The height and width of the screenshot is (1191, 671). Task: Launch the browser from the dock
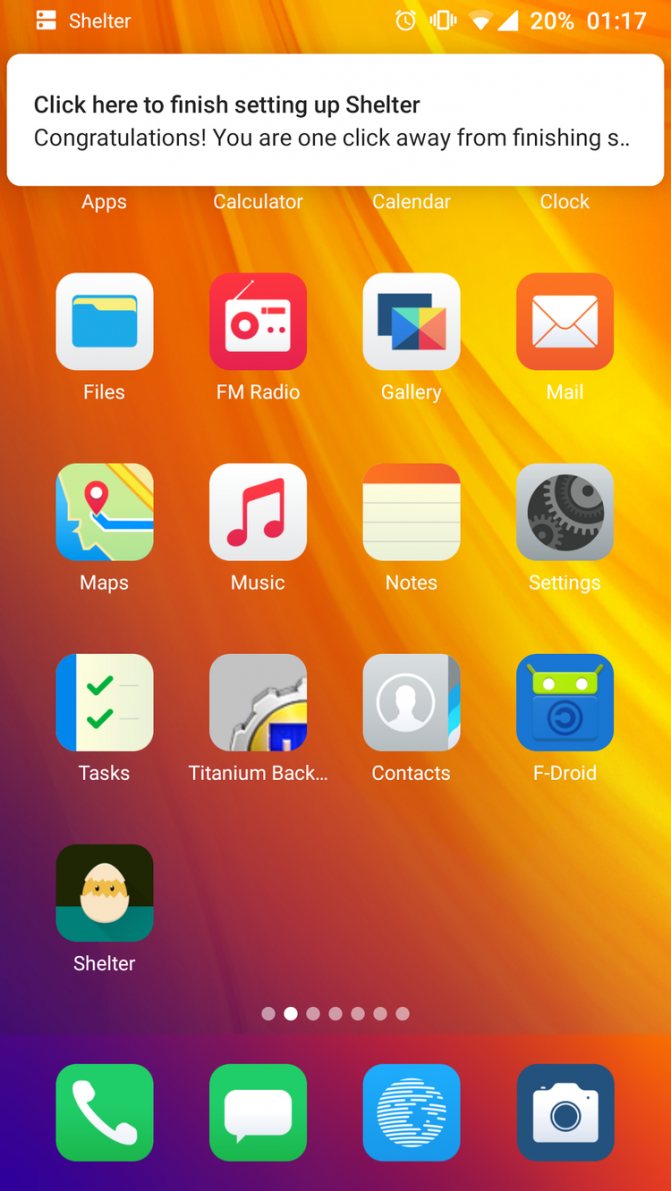tap(411, 1113)
